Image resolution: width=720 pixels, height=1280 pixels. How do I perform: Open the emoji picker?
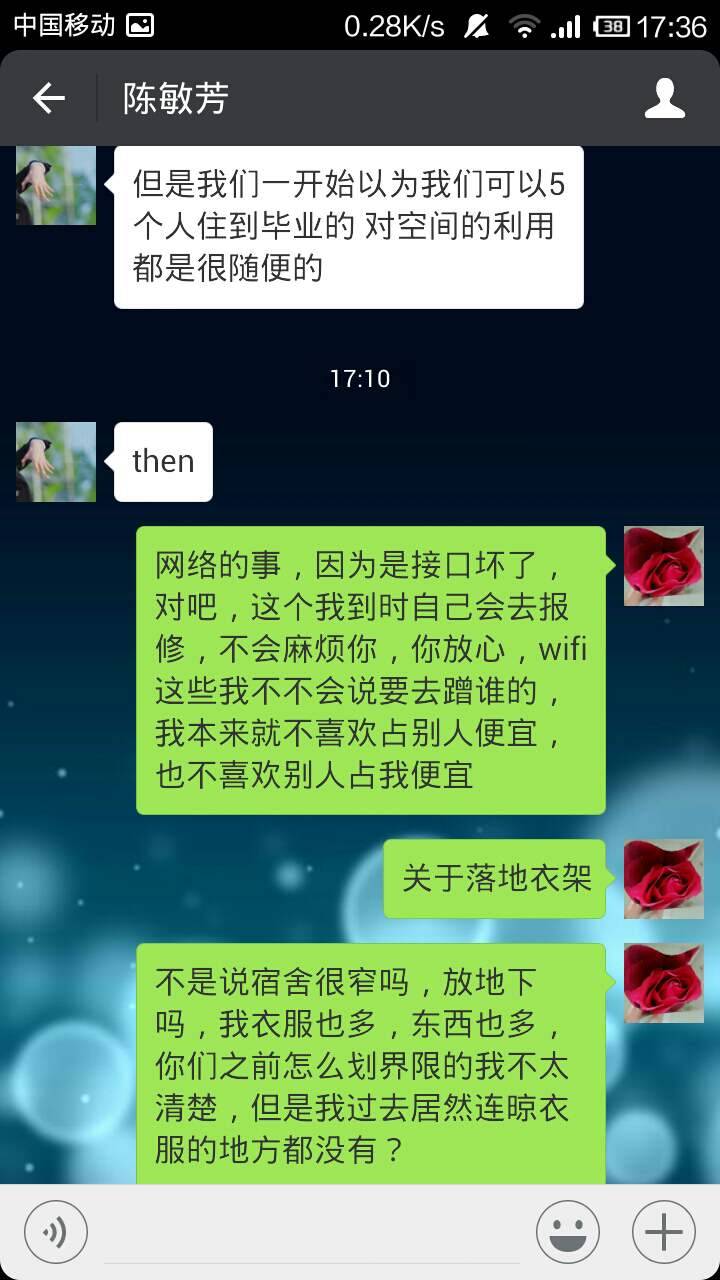click(x=568, y=1232)
